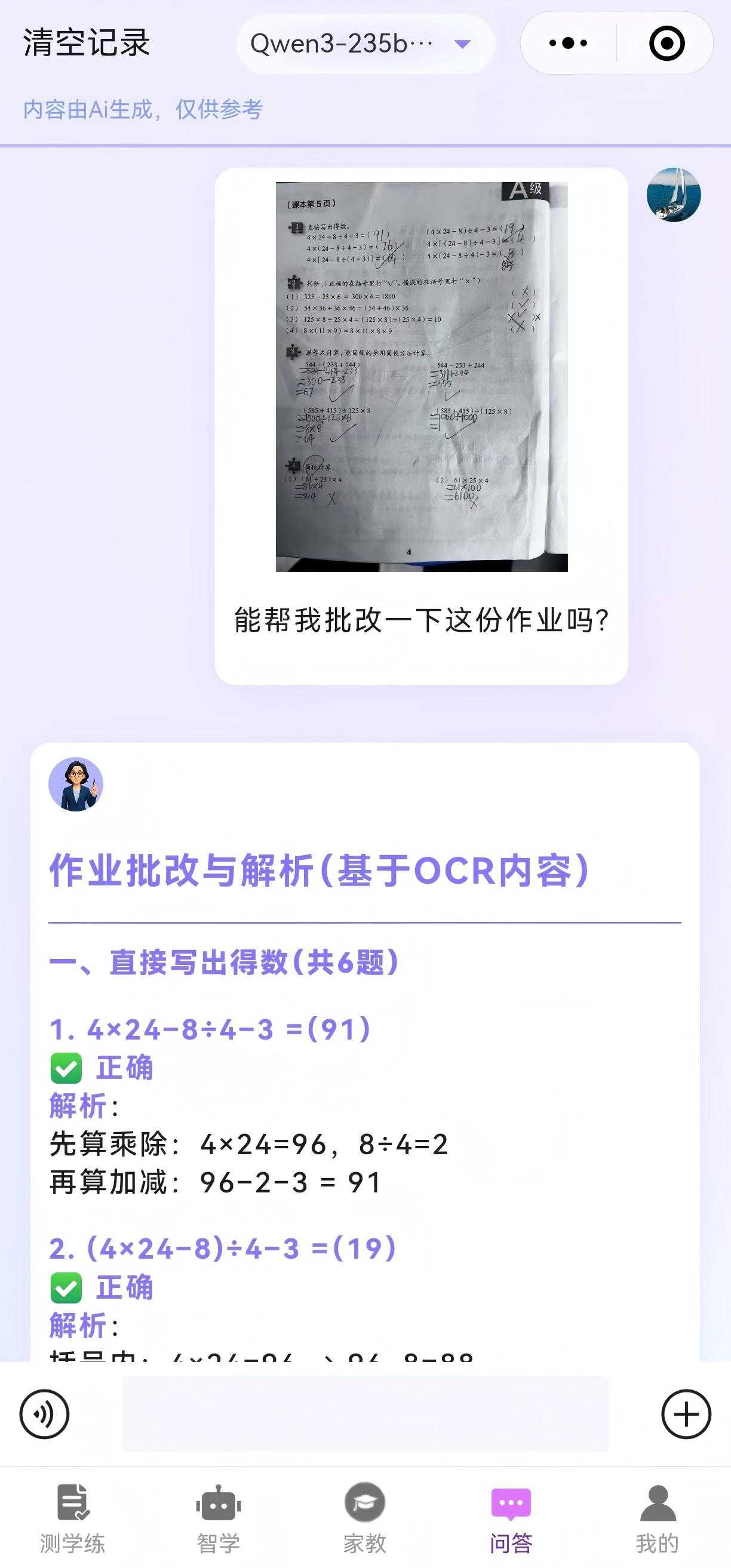Open the 我的 profile tab
The image size is (731, 1568).
click(x=658, y=1518)
